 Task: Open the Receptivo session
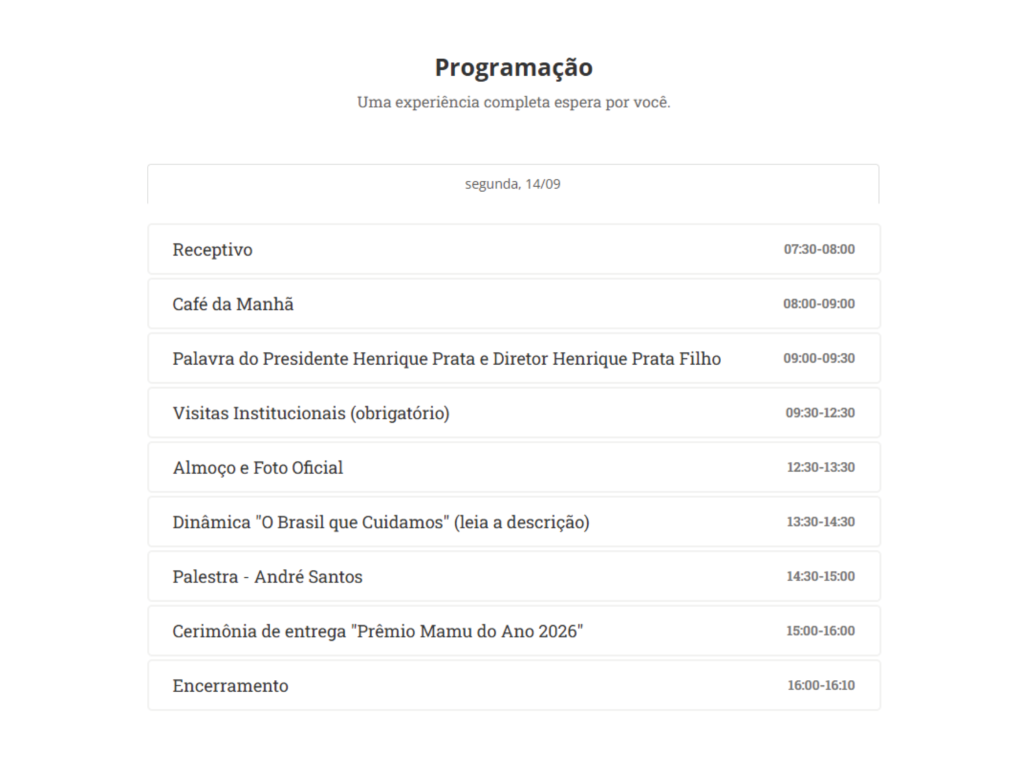[x=514, y=249]
